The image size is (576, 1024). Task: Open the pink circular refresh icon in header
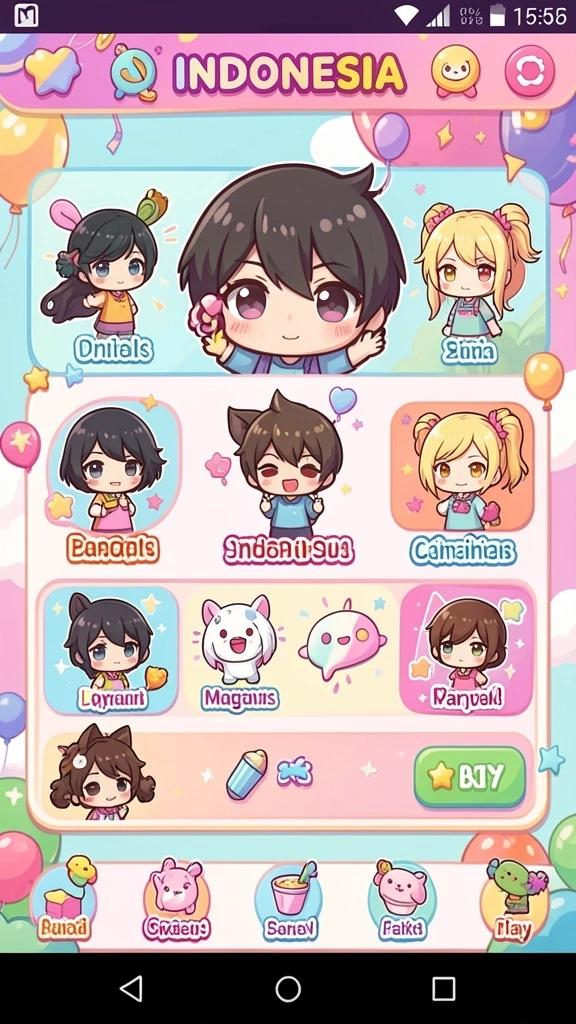tap(530, 71)
